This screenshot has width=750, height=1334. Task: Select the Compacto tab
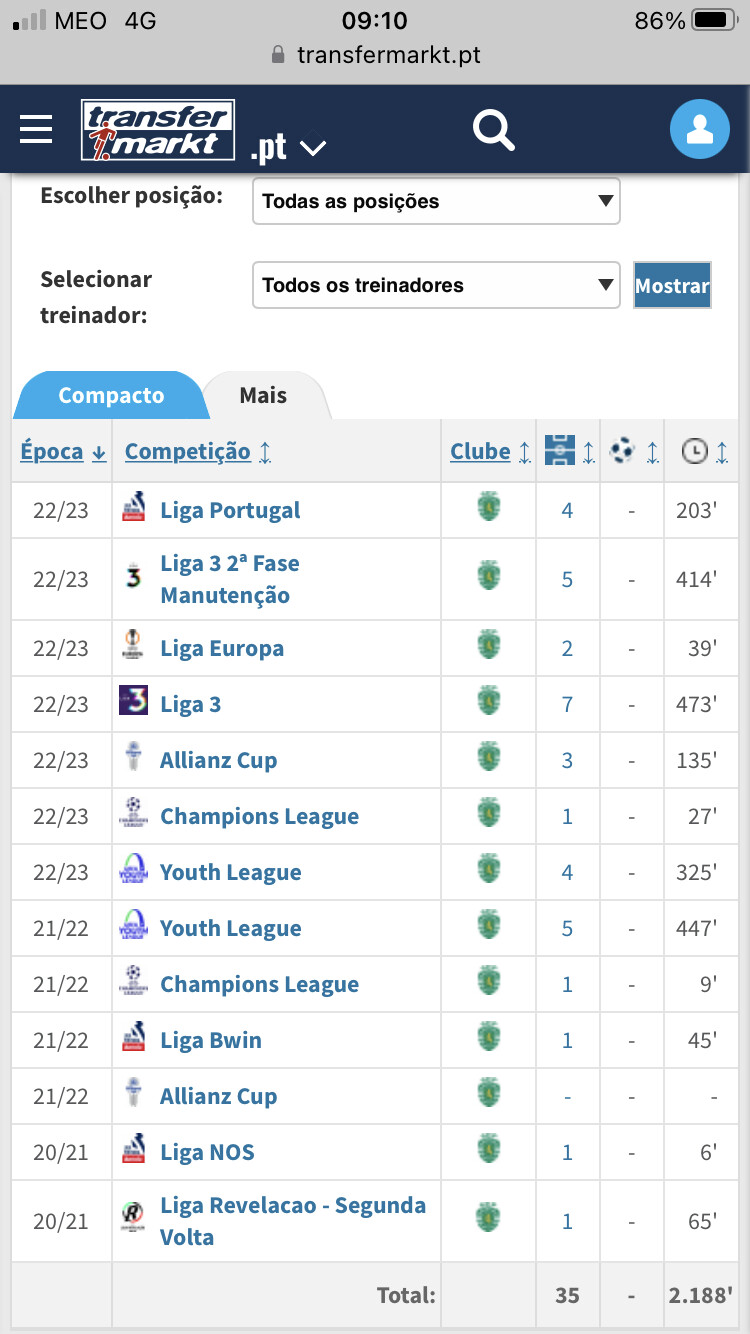pos(111,395)
